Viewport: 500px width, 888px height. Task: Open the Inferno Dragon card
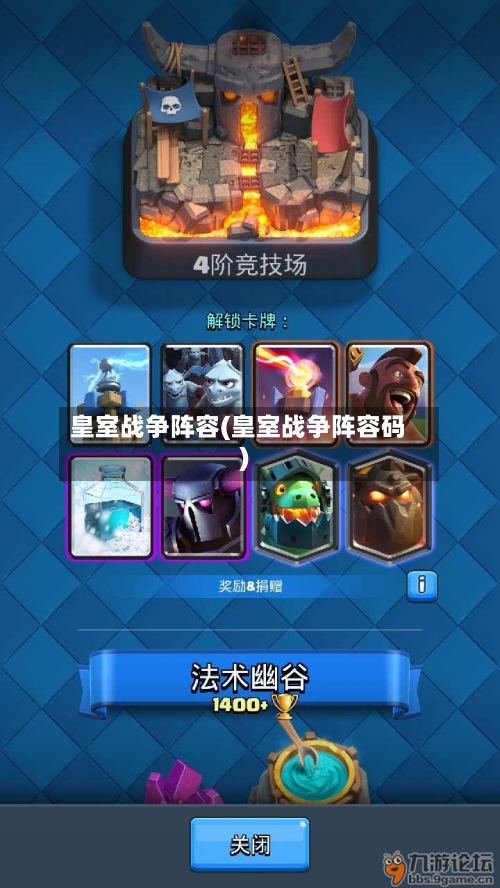pos(296,506)
